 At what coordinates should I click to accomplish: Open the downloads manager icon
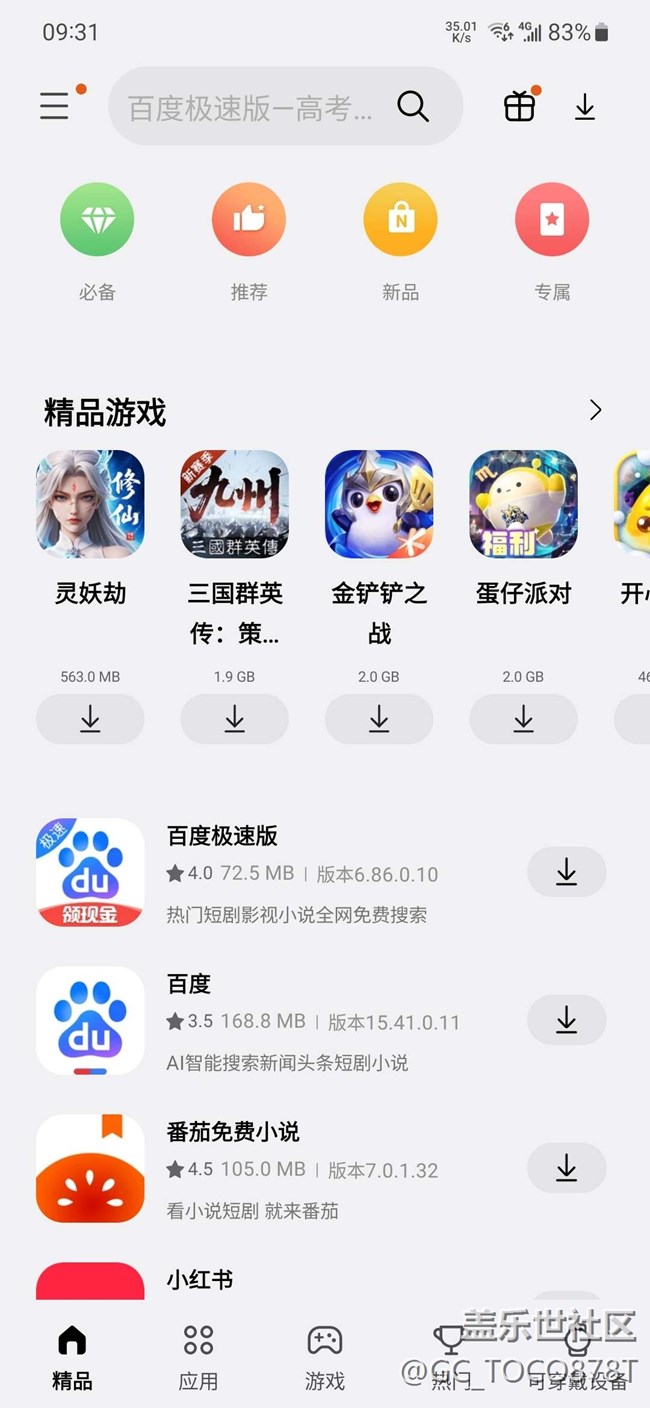pyautogui.click(x=585, y=106)
